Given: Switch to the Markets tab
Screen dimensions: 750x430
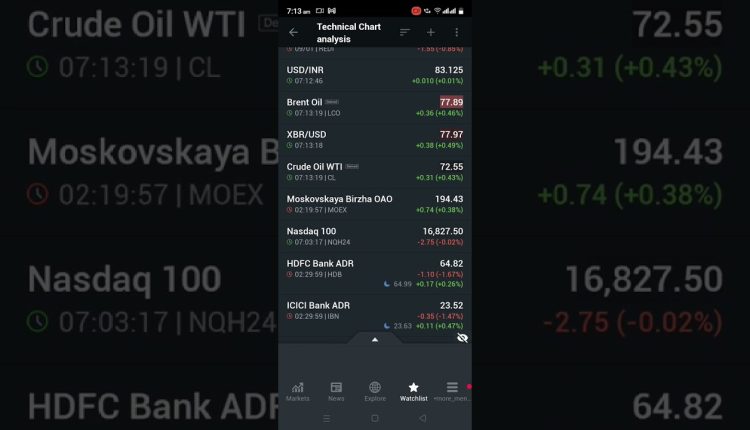Looking at the screenshot, I should [297, 391].
